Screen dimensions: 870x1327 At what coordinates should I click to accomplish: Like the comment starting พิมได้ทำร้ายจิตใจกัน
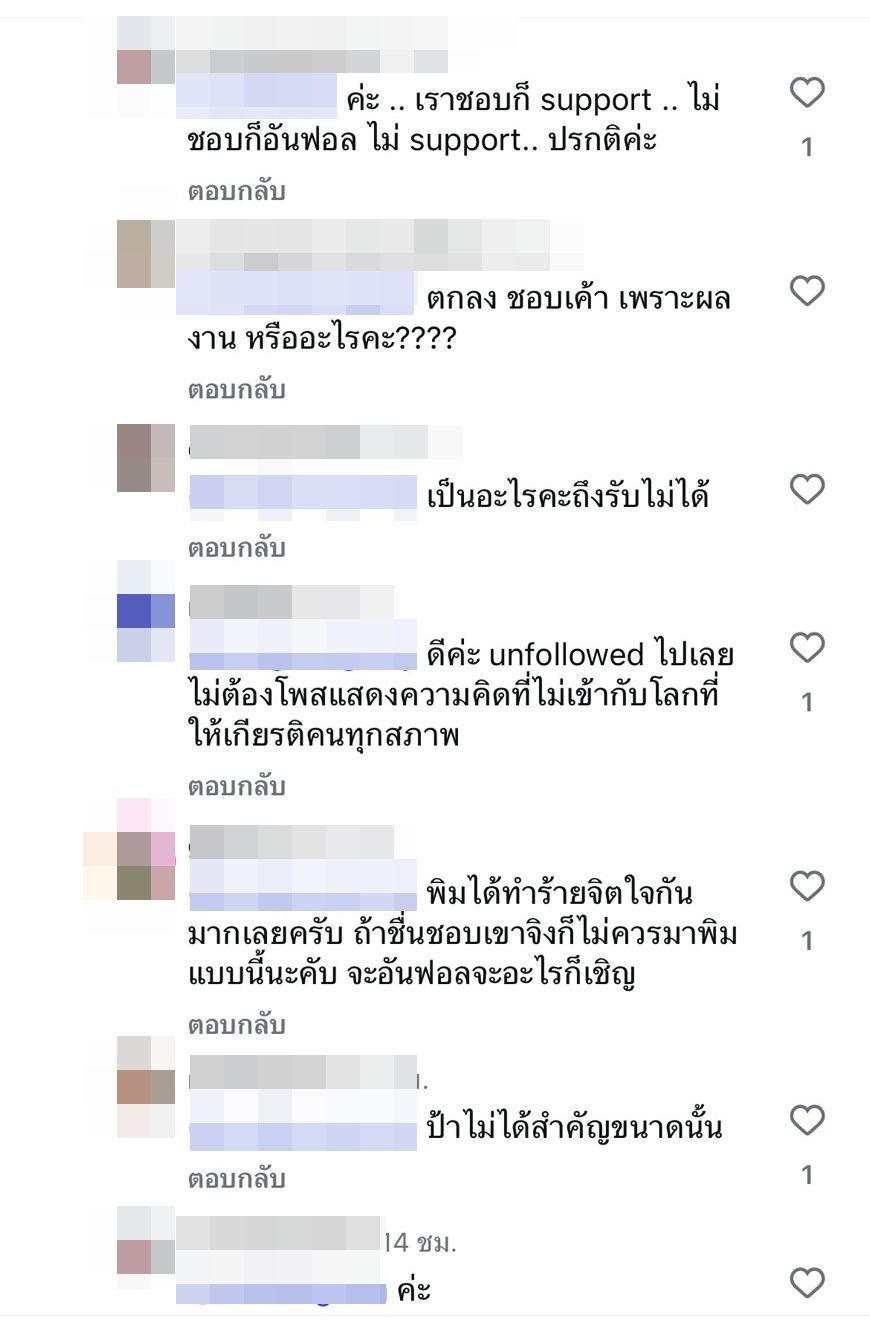click(x=807, y=886)
